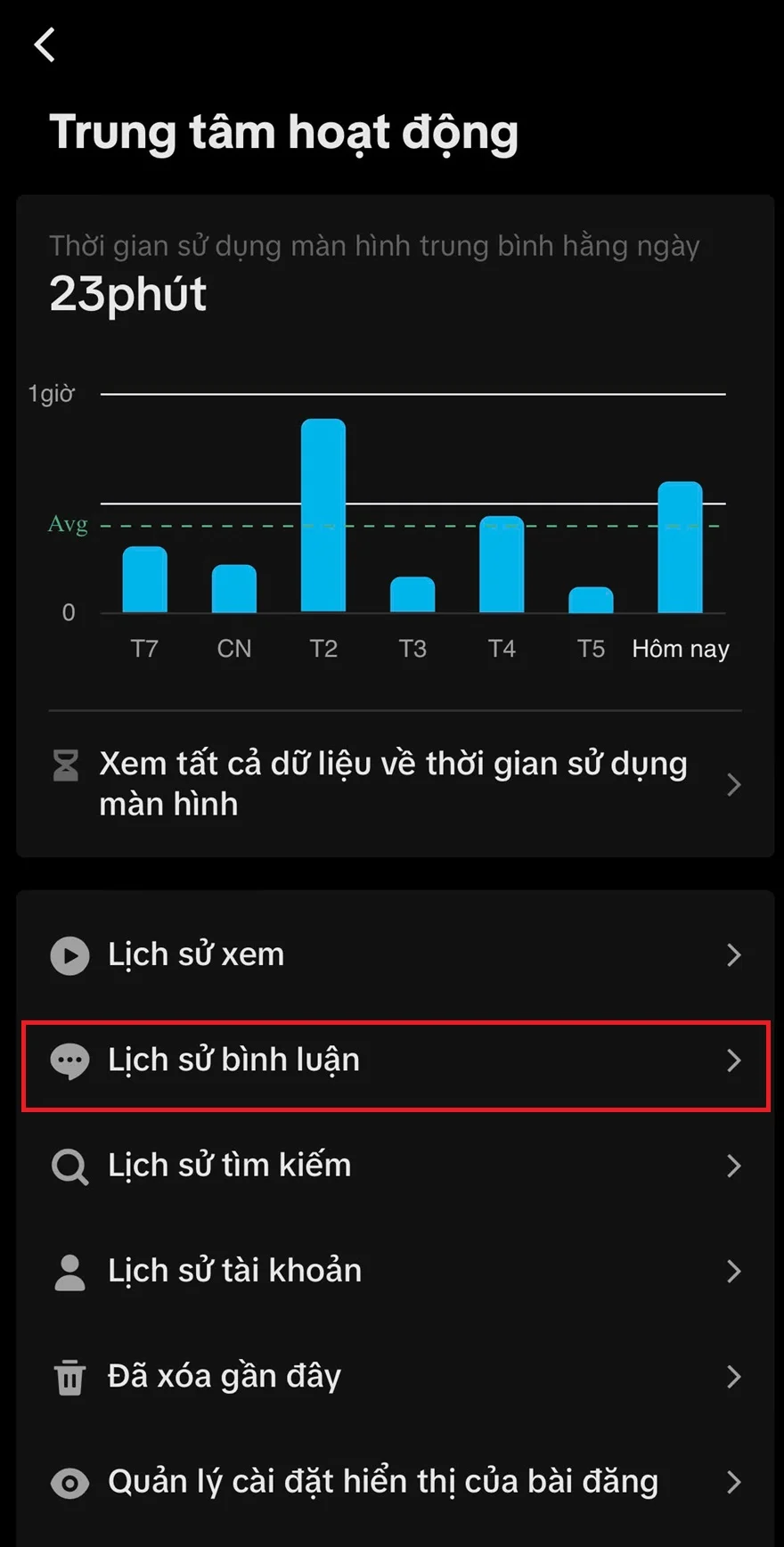Tap the comment bubble icon for Lịch sử bình luận
The height and width of the screenshot is (1547, 784).
[x=69, y=1060]
